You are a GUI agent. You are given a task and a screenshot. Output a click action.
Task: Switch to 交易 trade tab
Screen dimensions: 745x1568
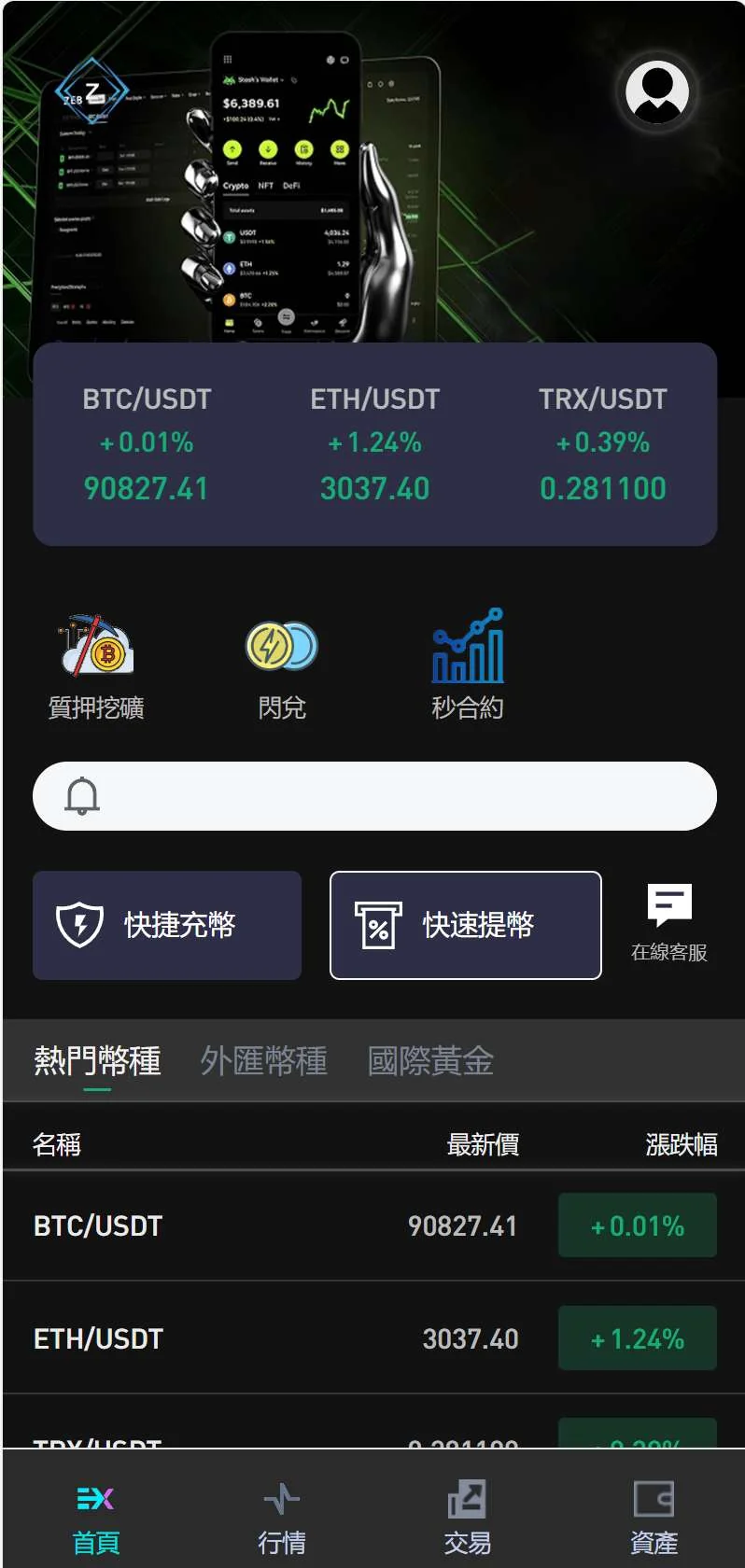tap(467, 1517)
